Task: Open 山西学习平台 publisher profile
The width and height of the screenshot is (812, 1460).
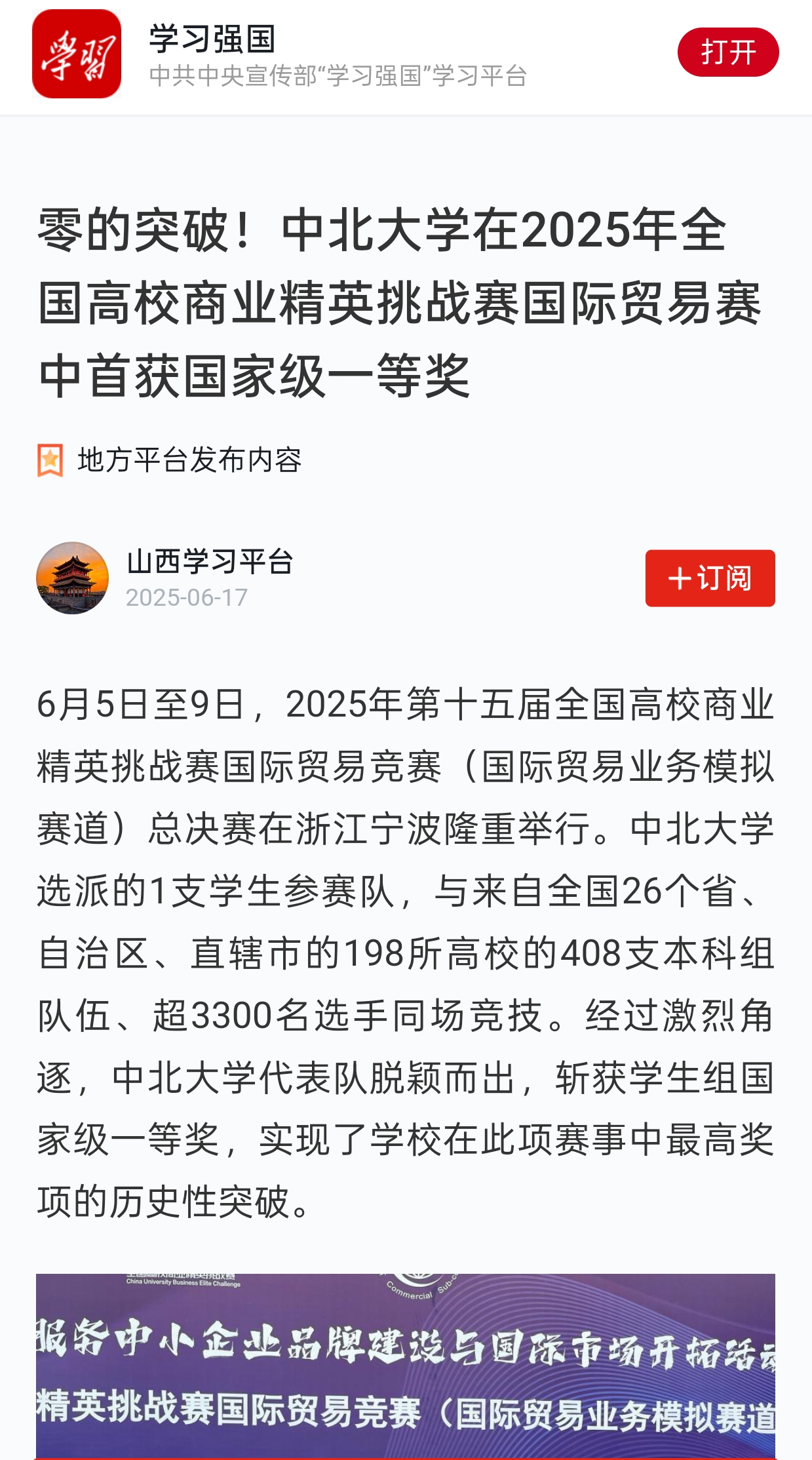Action: [x=209, y=562]
